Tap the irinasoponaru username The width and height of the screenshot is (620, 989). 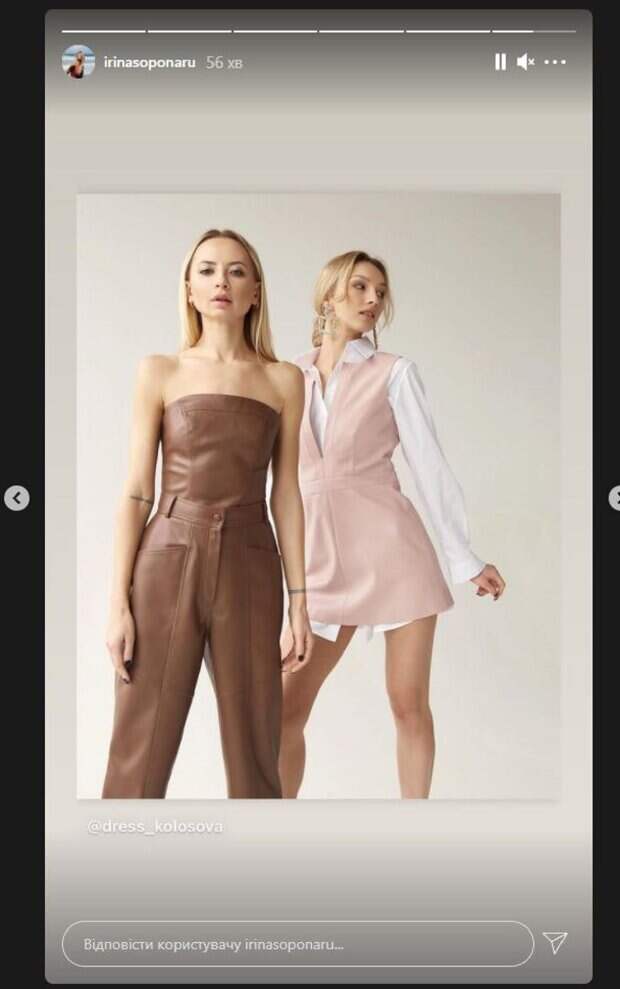point(149,62)
